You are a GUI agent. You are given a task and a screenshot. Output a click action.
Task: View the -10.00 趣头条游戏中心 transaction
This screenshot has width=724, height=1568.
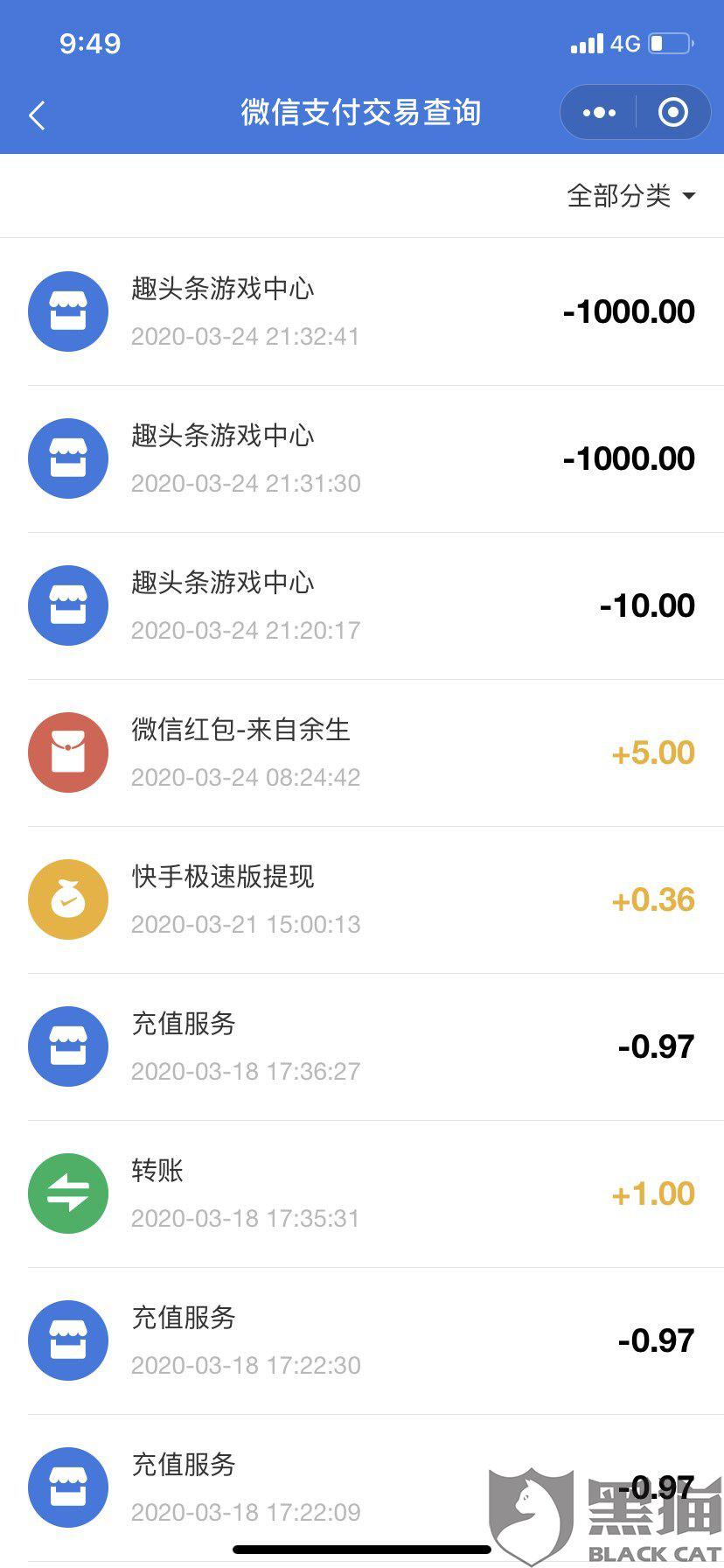coord(362,606)
